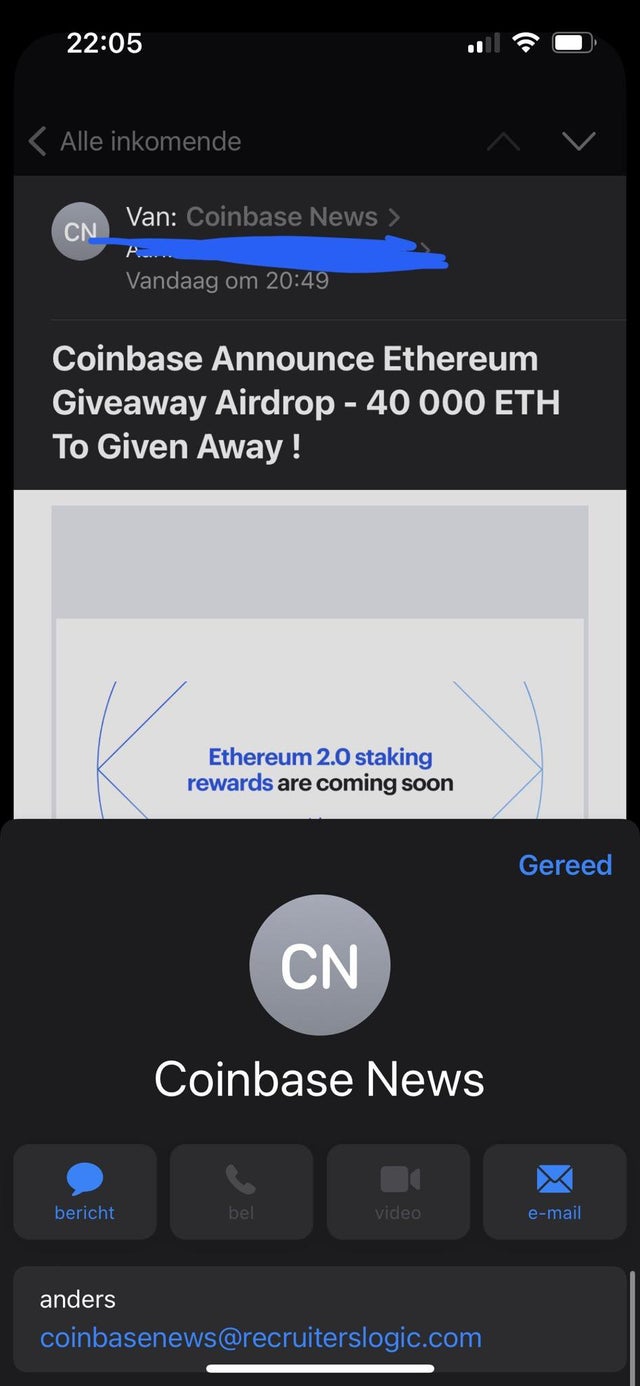Send a bericht to Coinbase News
The height and width of the screenshot is (1386, 640).
tap(85, 1192)
